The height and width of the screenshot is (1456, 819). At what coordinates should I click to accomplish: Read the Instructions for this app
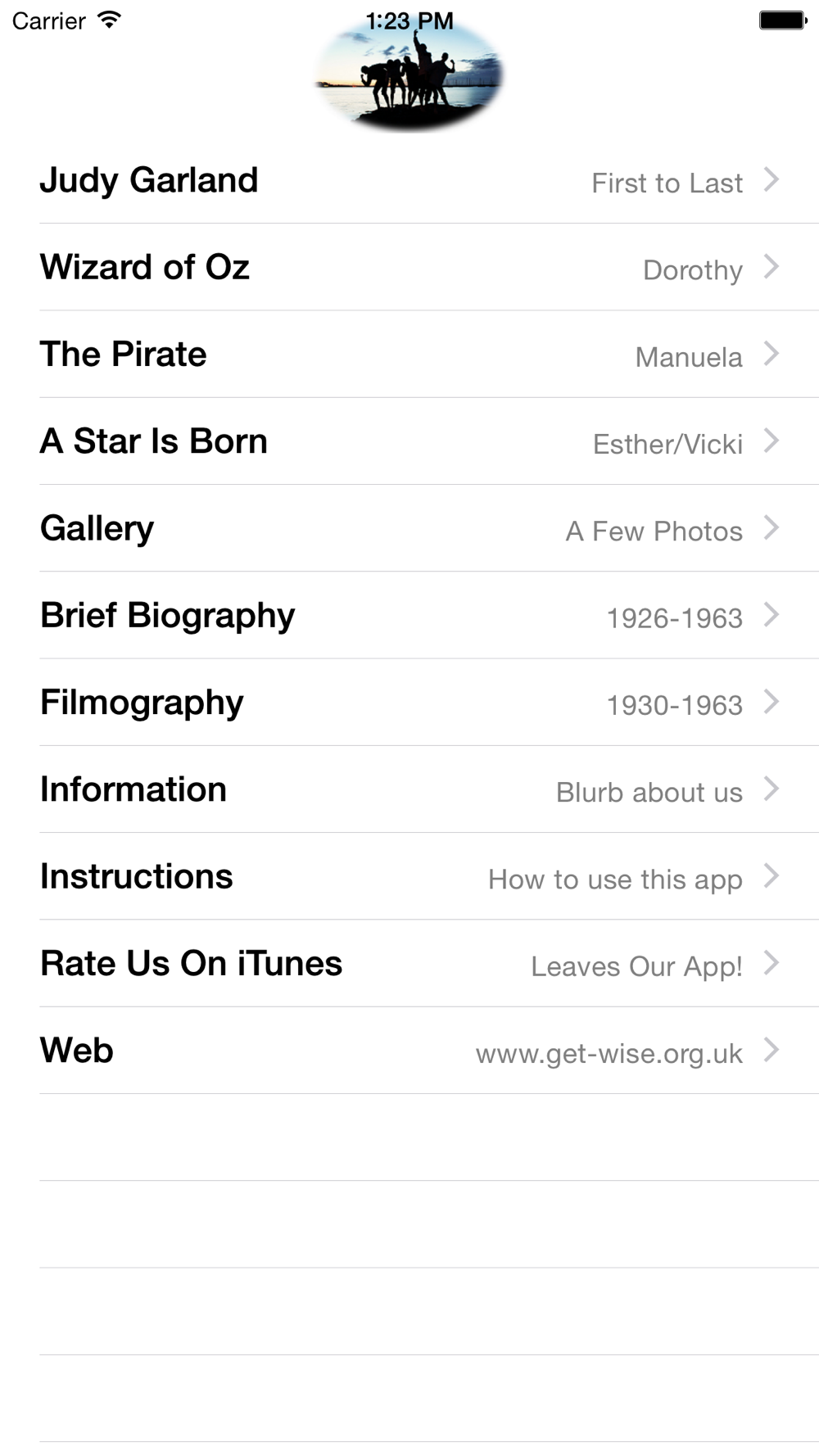[409, 876]
